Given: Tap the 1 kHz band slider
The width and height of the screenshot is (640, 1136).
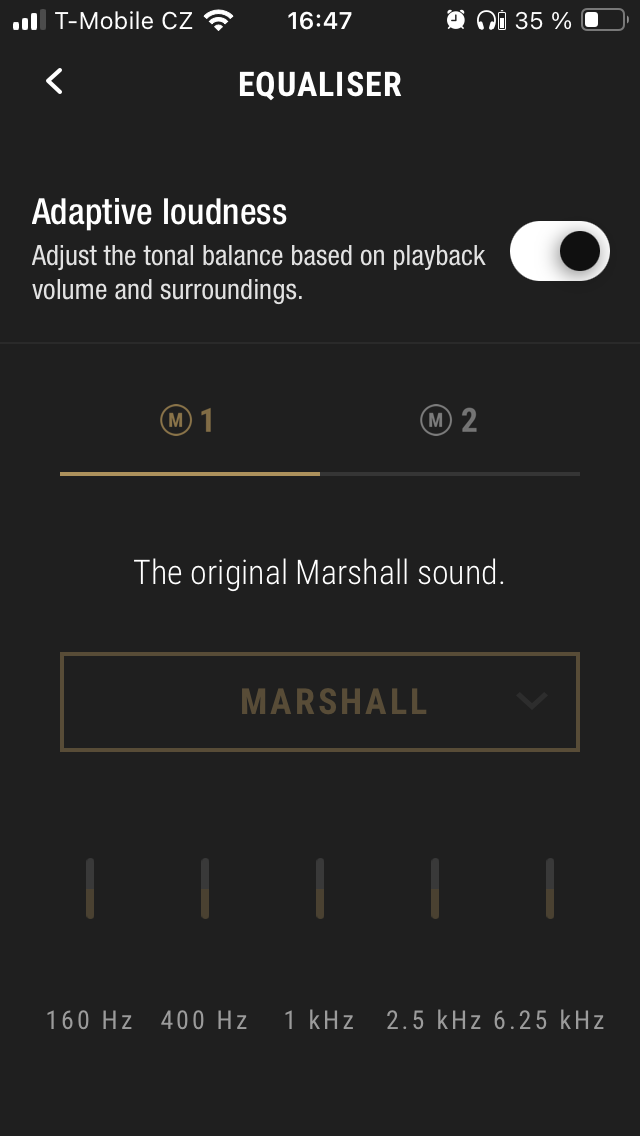Looking at the screenshot, I should [320, 888].
